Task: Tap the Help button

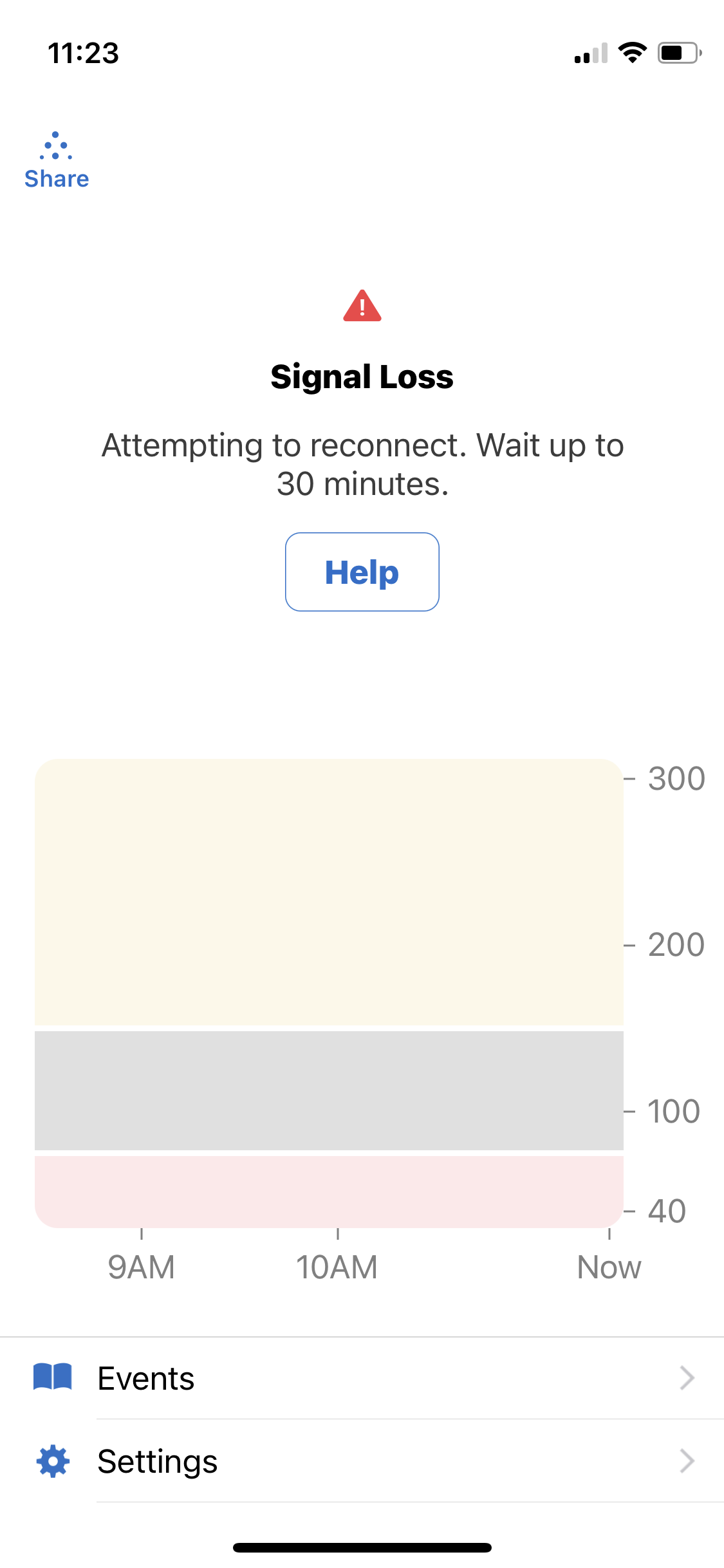Action: 362,572
